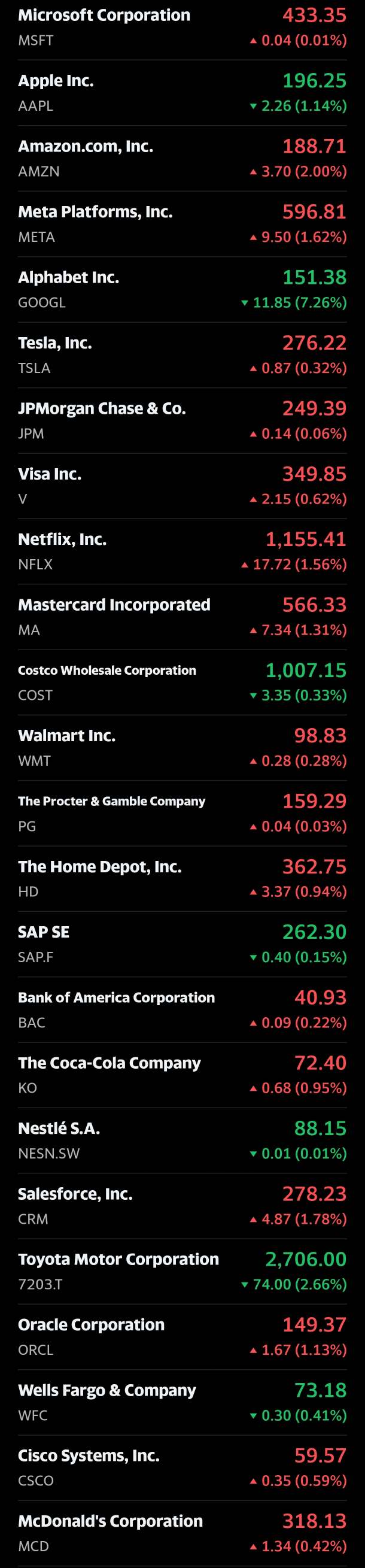
Task: View the Netflix, Inc. quote page
Action: point(182,551)
